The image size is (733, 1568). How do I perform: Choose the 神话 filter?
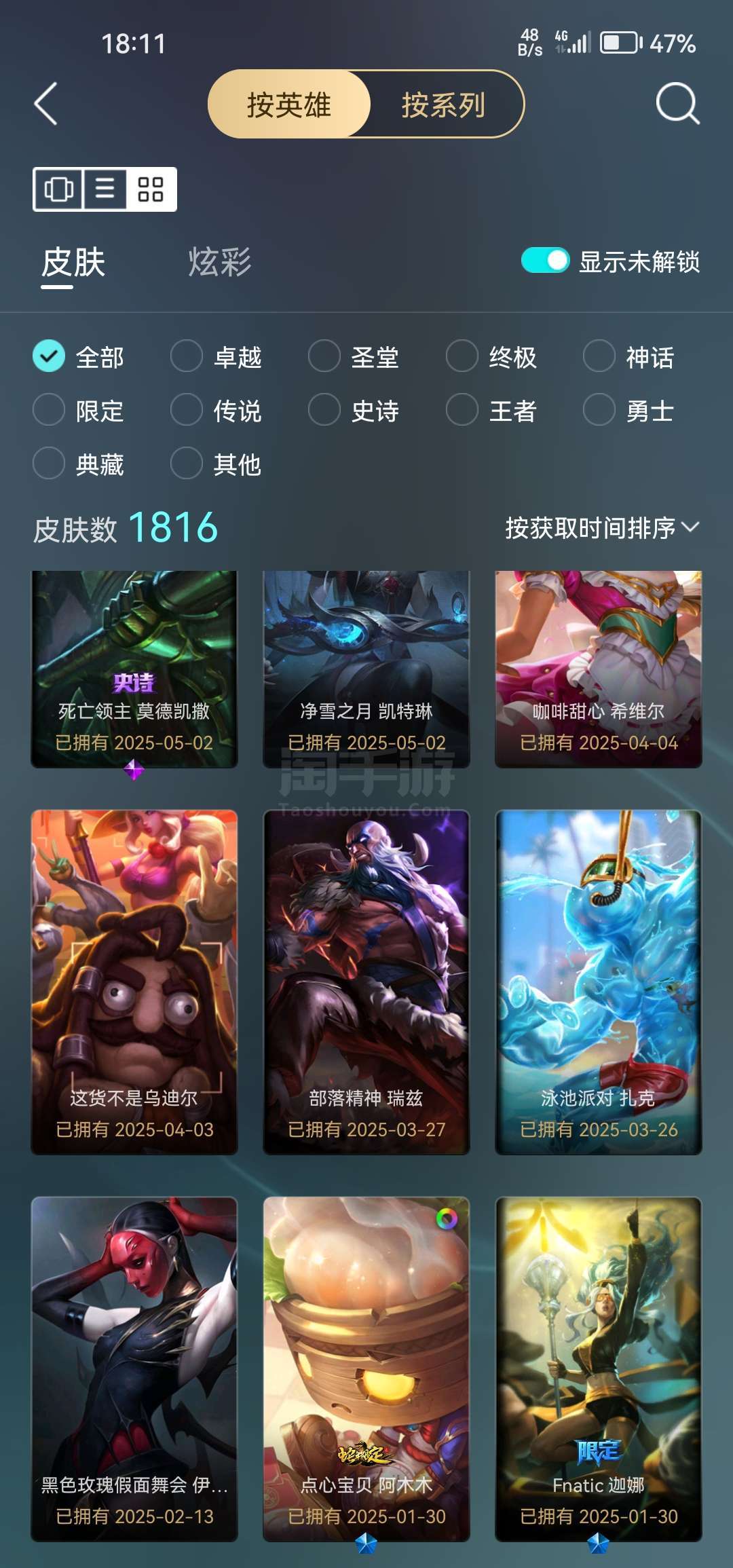tap(629, 356)
